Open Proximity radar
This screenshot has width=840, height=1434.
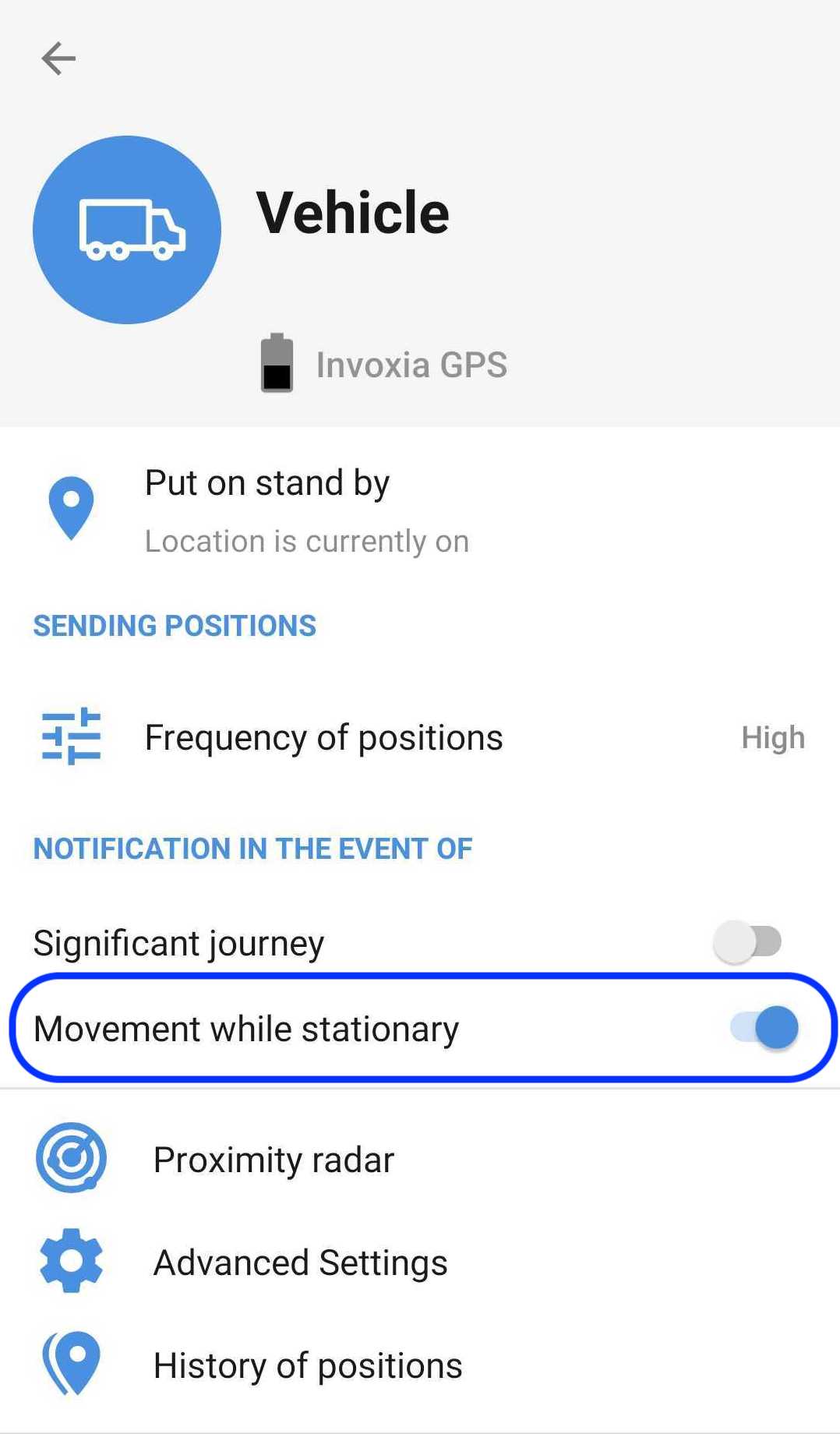(273, 1159)
